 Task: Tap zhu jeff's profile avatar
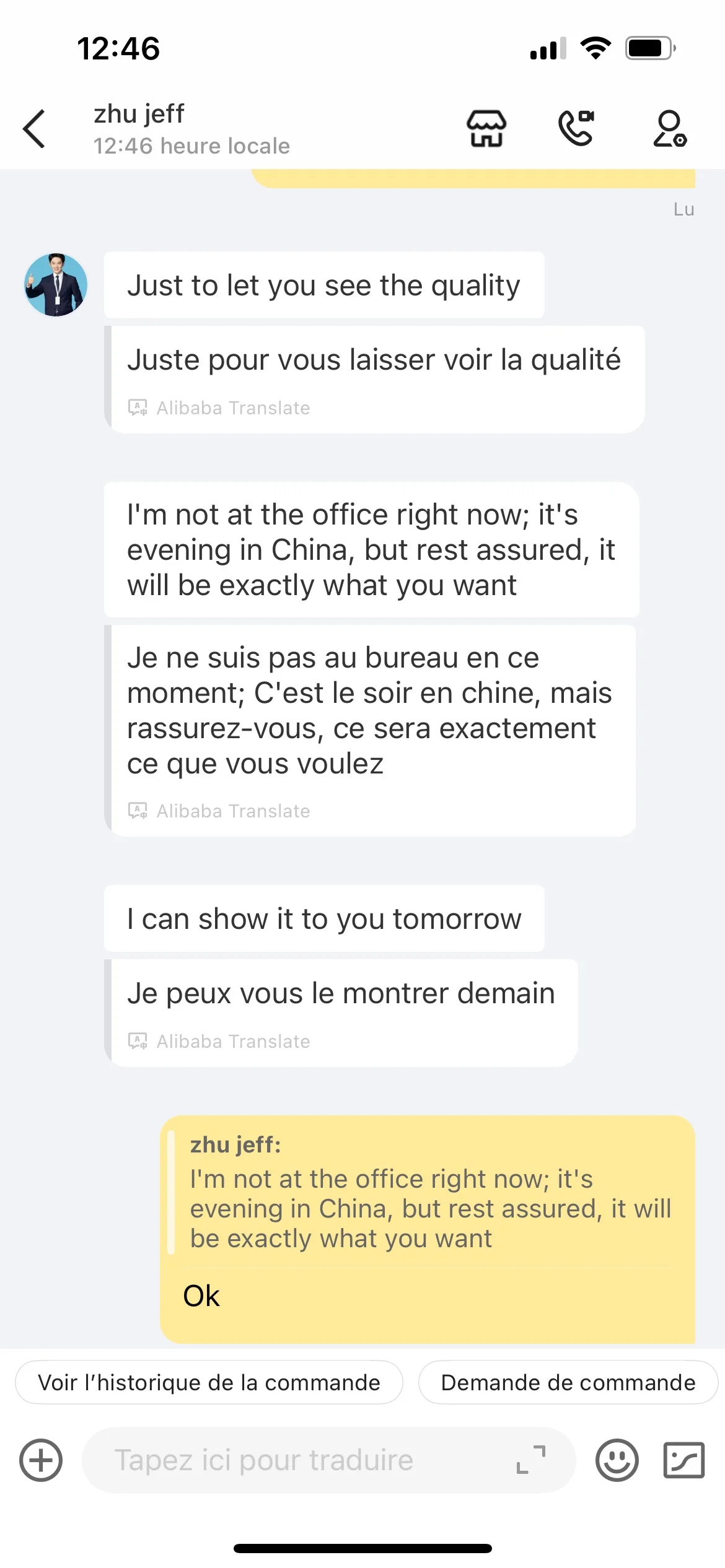click(x=56, y=285)
